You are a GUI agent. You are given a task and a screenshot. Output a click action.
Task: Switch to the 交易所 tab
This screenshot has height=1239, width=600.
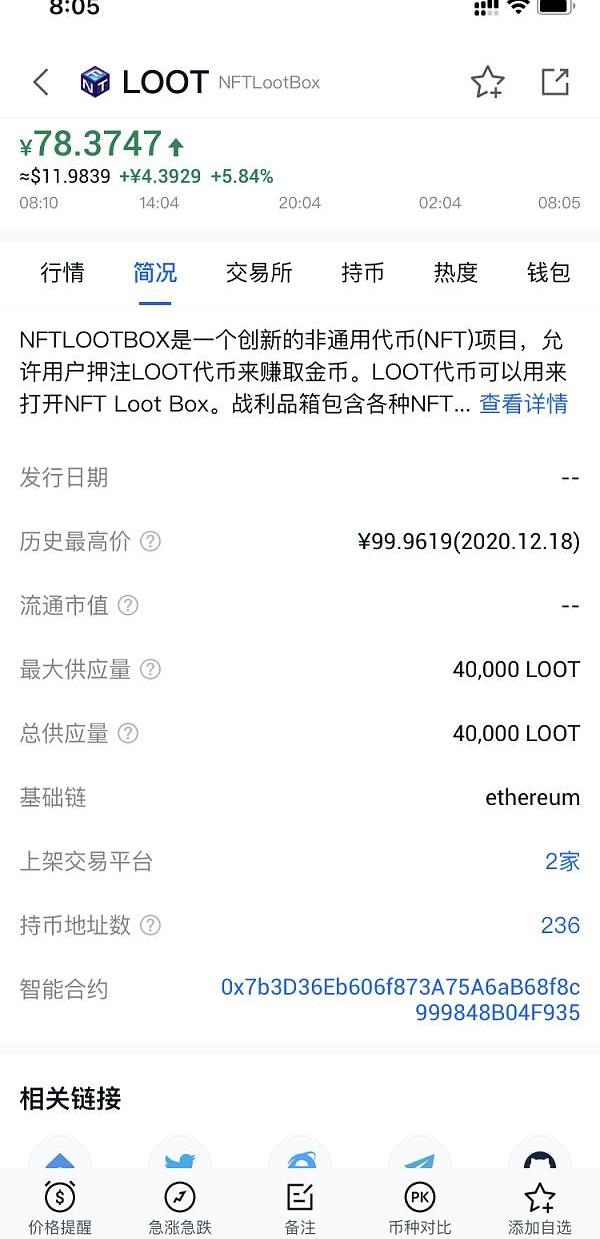pyautogui.click(x=258, y=272)
